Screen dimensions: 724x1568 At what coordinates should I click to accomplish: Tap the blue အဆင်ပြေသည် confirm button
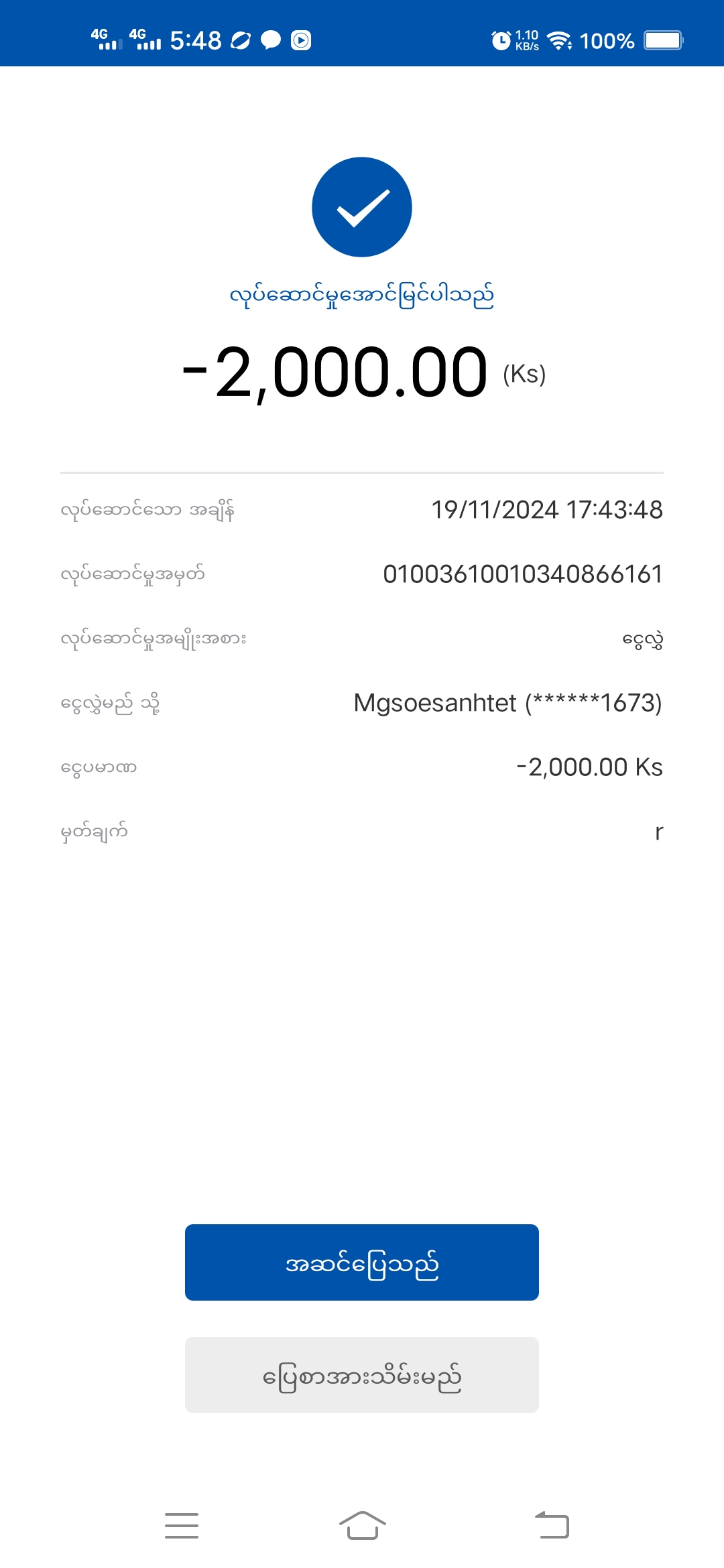coord(362,1262)
